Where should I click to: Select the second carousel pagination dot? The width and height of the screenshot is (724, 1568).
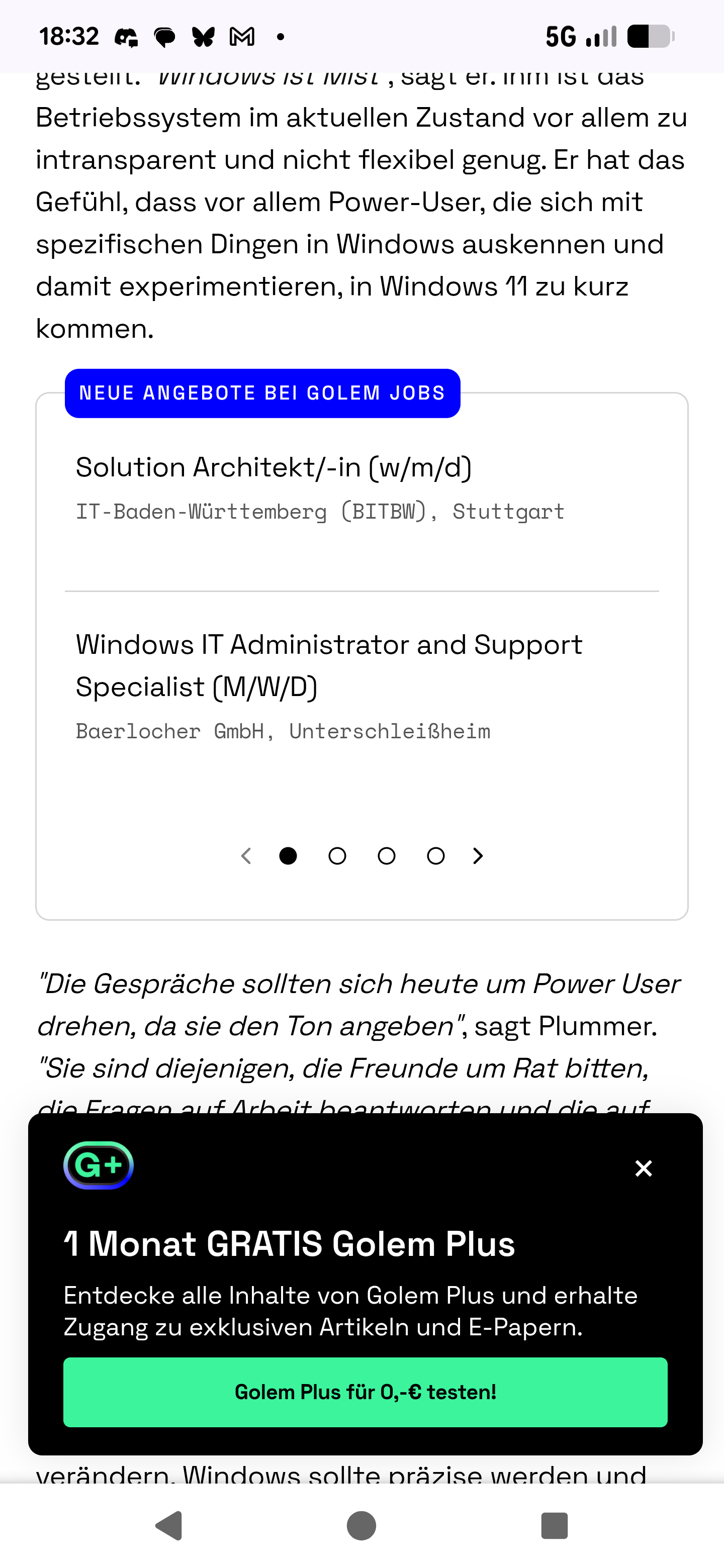click(x=337, y=856)
